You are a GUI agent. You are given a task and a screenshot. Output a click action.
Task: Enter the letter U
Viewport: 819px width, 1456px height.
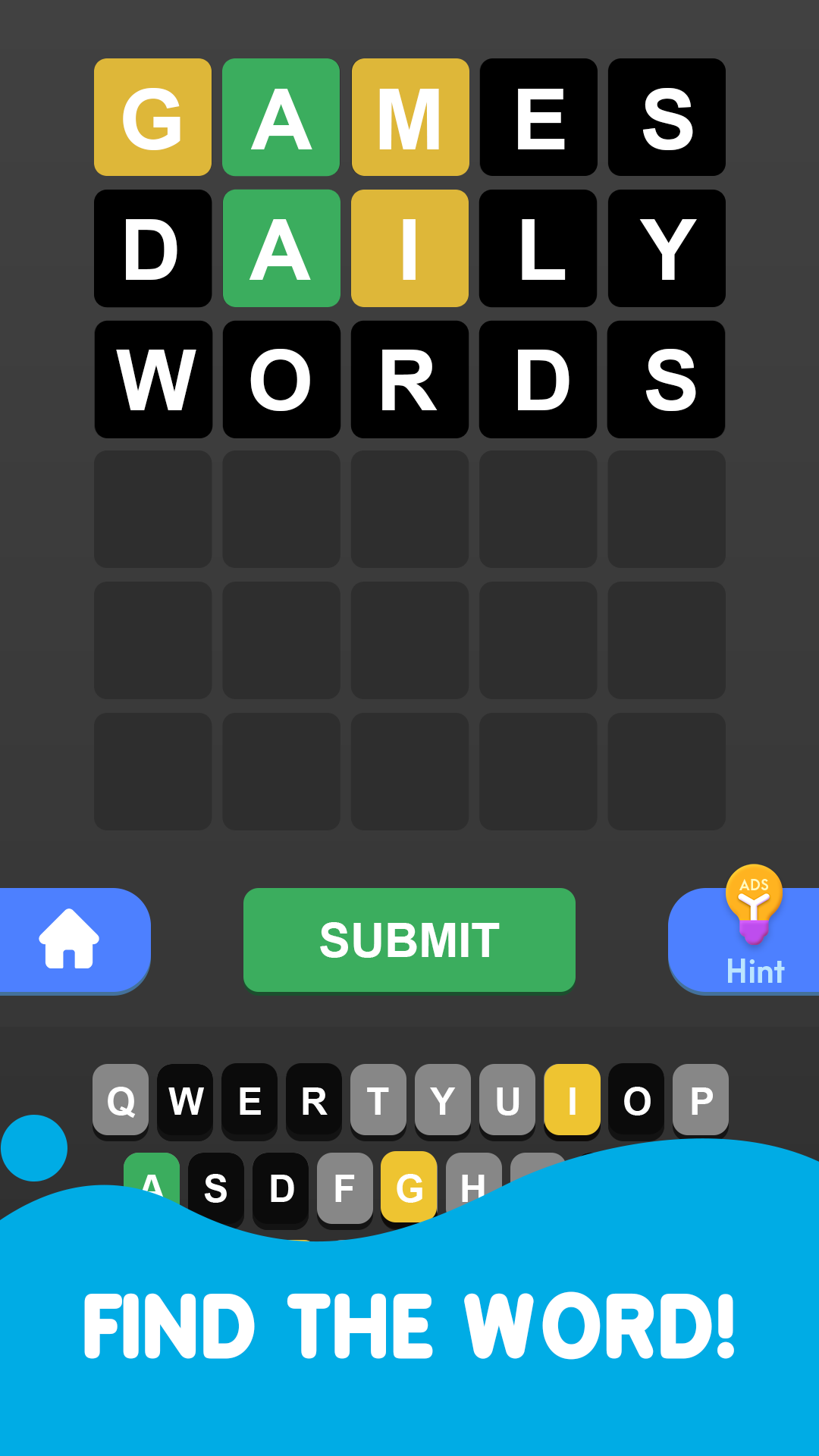pos(507,1100)
